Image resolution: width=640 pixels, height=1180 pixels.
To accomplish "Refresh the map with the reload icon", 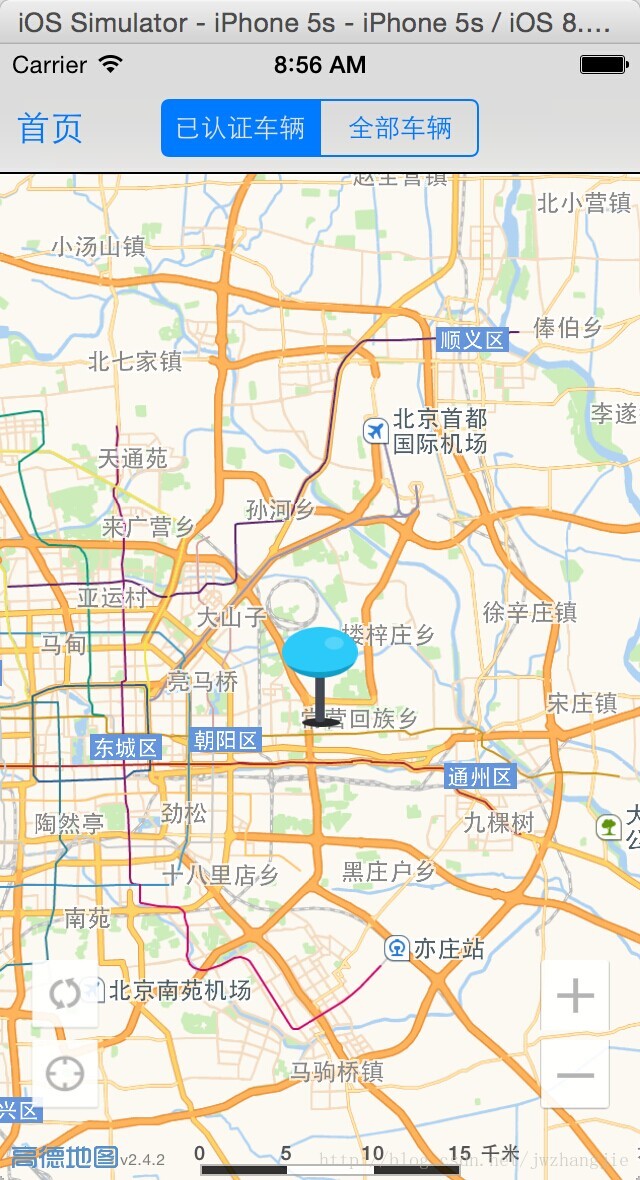I will [65, 994].
